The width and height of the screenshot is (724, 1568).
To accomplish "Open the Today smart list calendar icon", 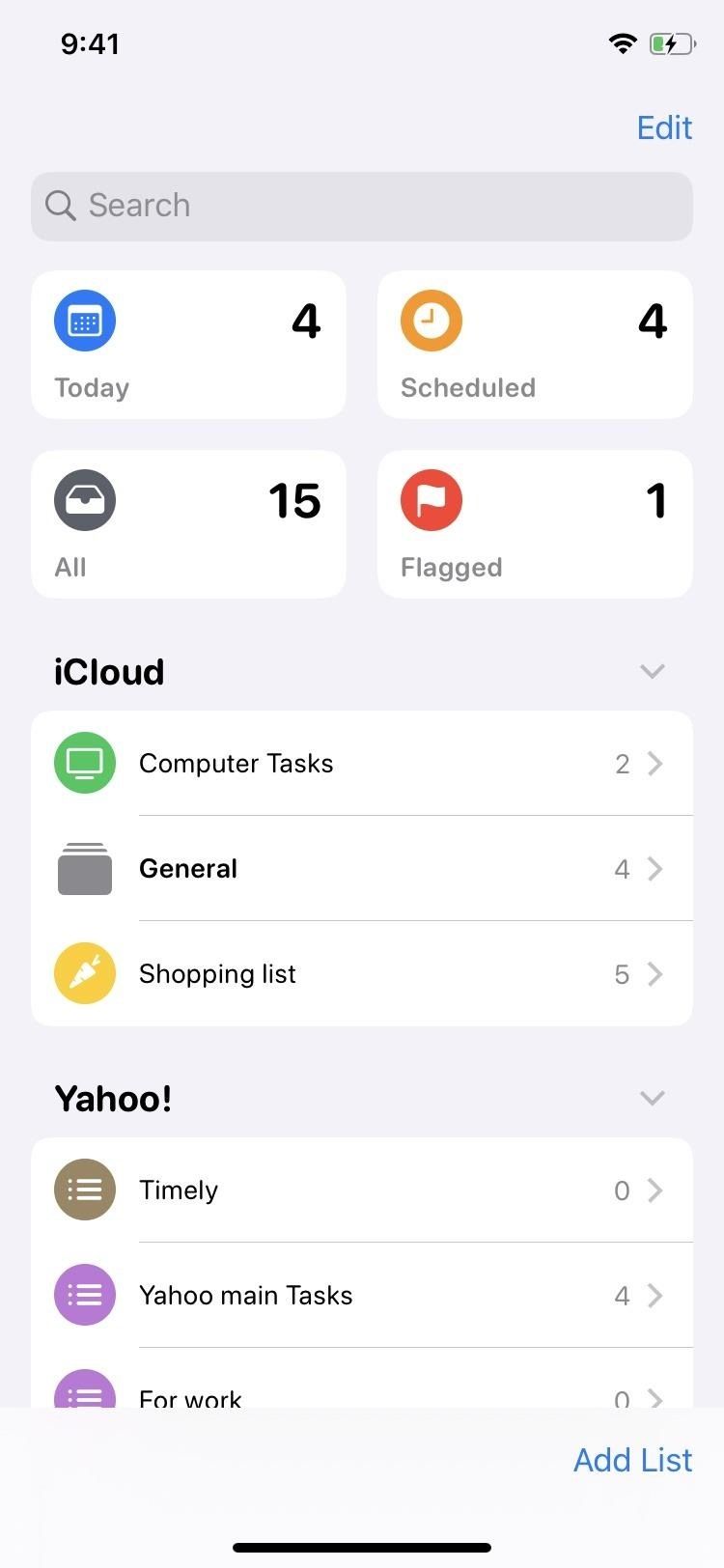I will 85,320.
